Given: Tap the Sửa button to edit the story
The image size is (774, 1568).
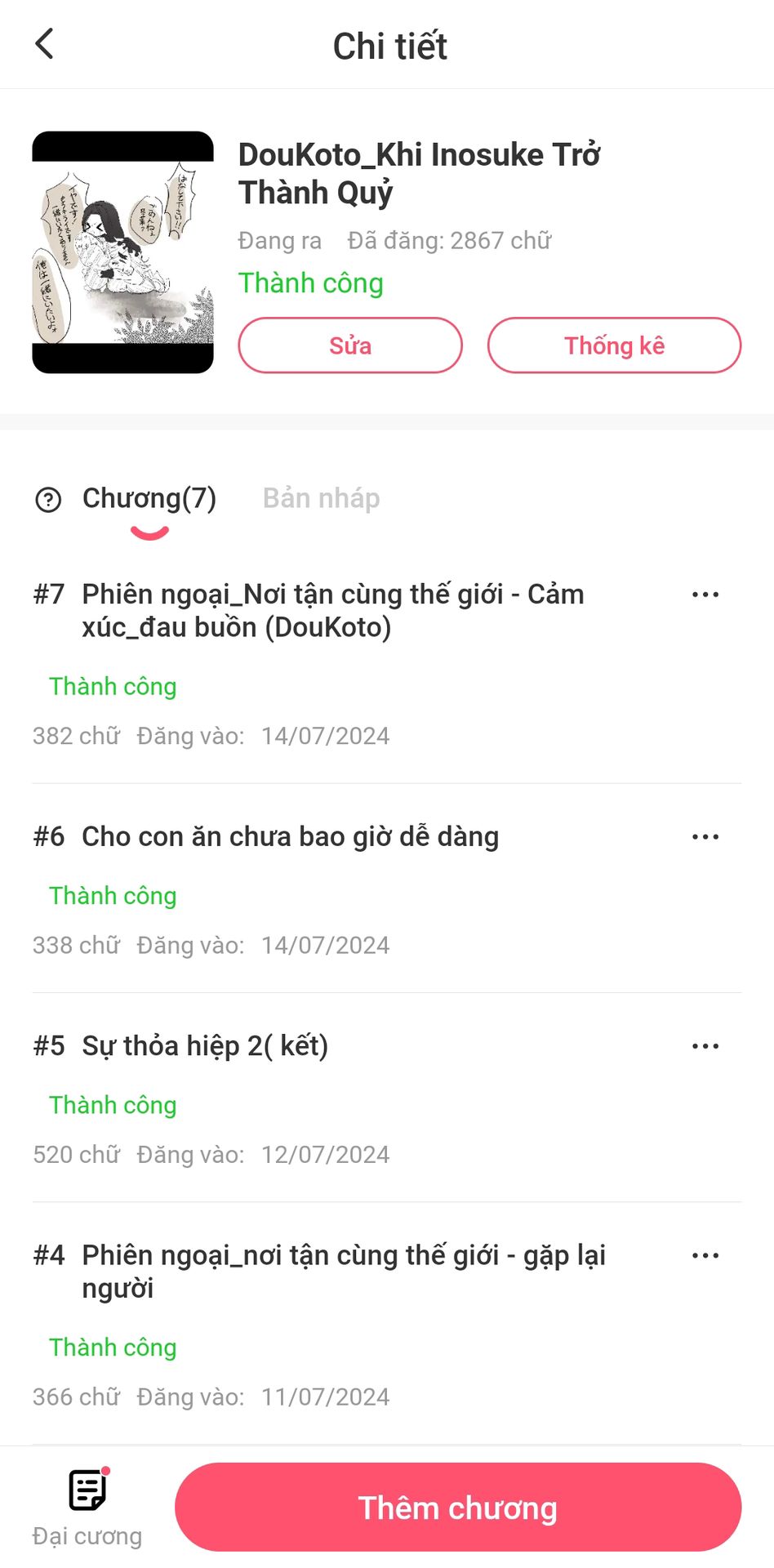Looking at the screenshot, I should click(349, 345).
